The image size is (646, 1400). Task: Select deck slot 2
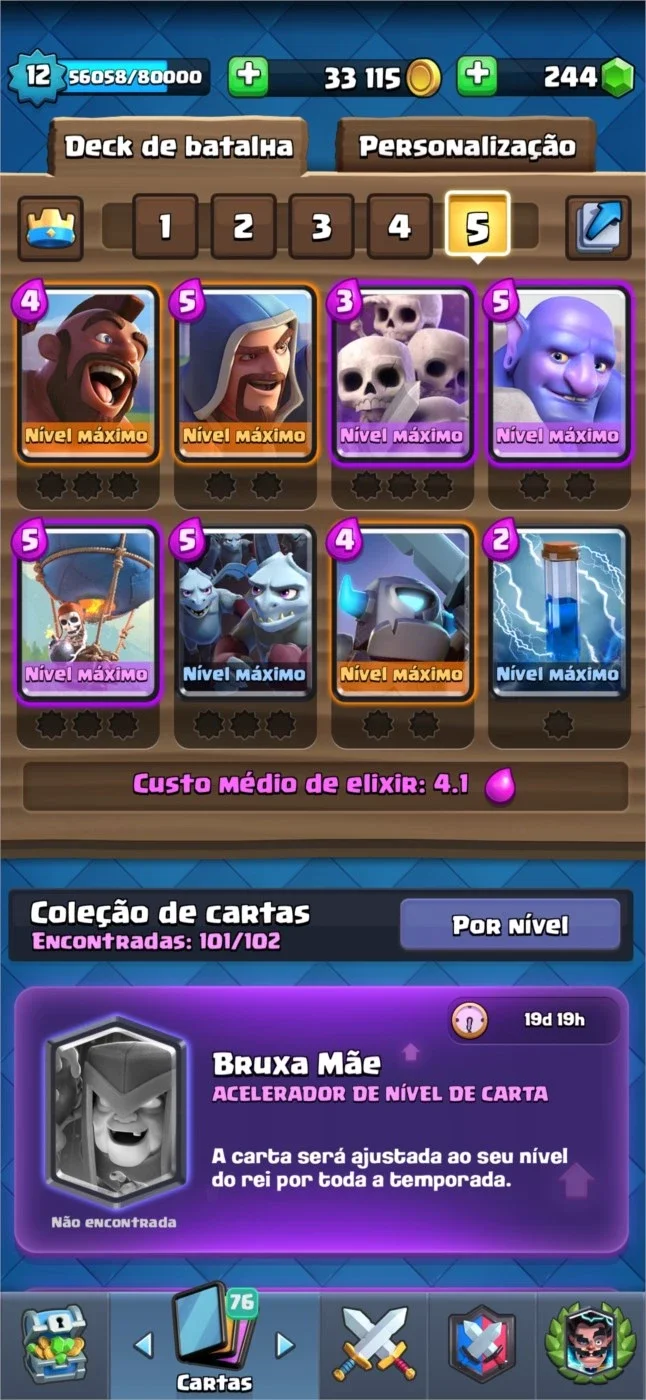coord(243,227)
